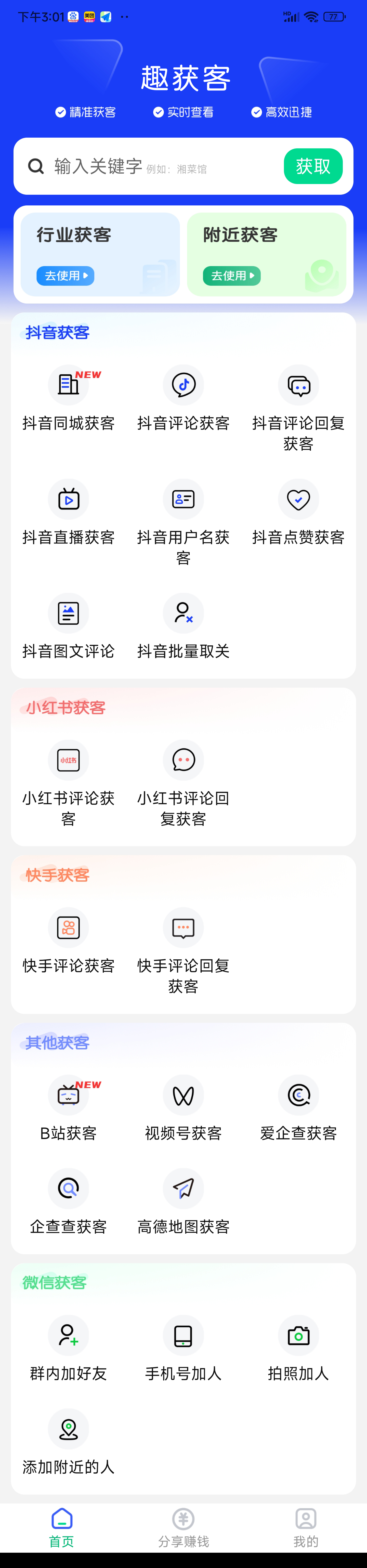
Task: Go to the 我的 tab
Action: pyautogui.click(x=306, y=1527)
